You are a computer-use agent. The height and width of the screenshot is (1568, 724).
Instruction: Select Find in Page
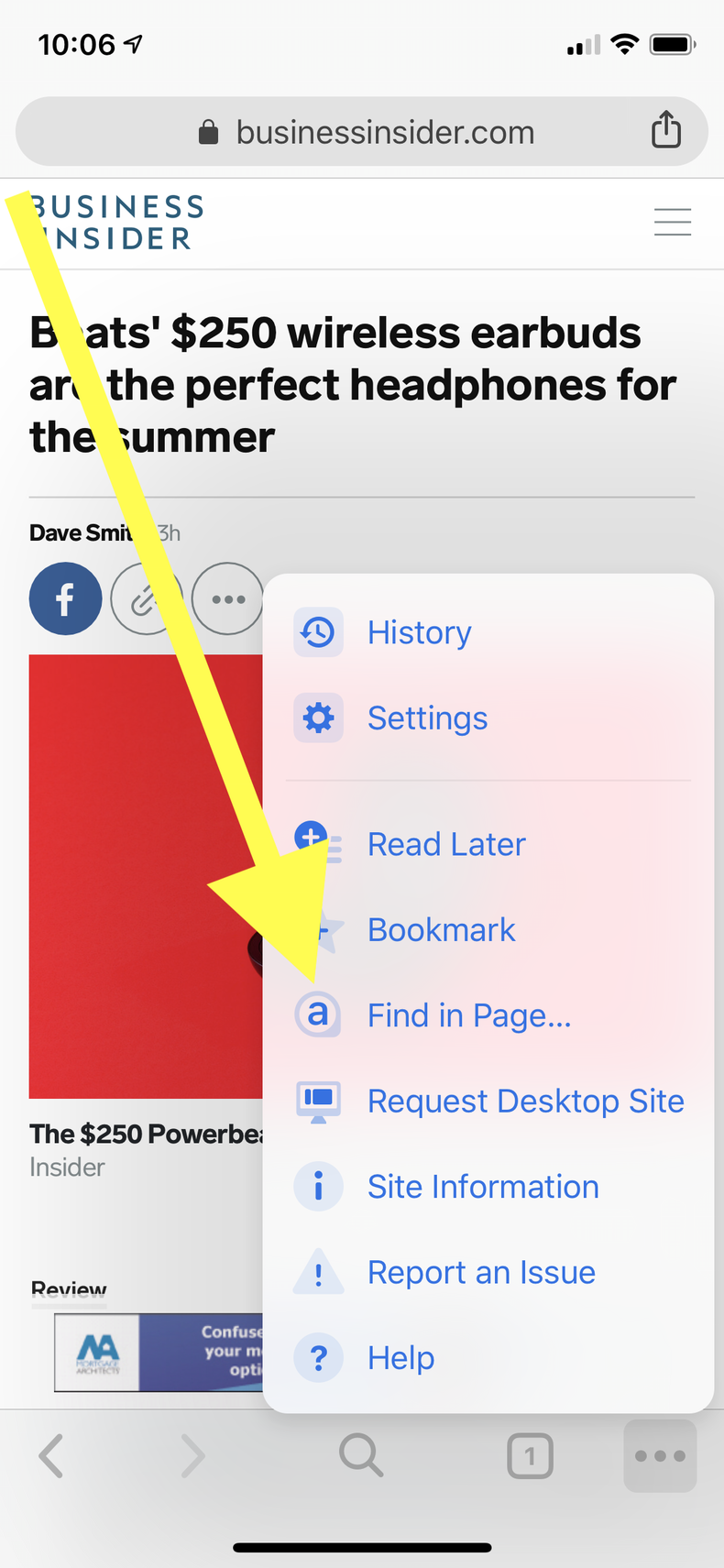pyautogui.click(x=488, y=1015)
